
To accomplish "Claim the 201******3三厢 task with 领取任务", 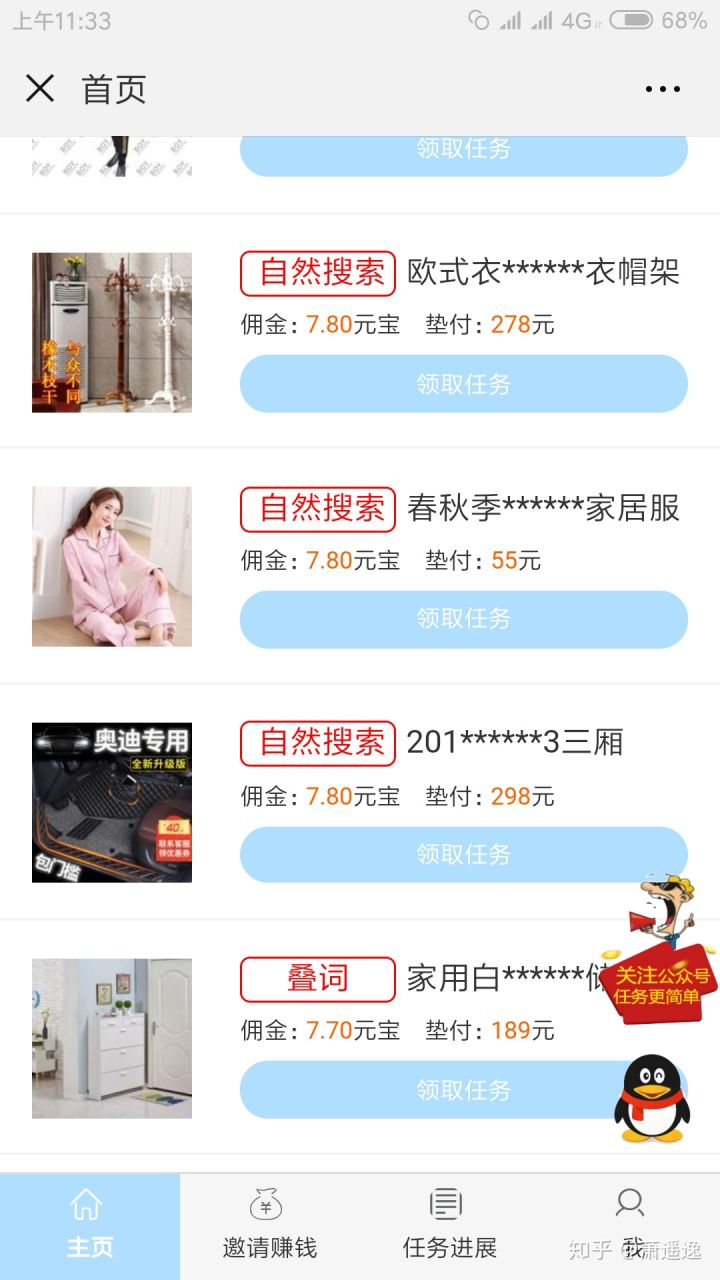I will click(463, 854).
